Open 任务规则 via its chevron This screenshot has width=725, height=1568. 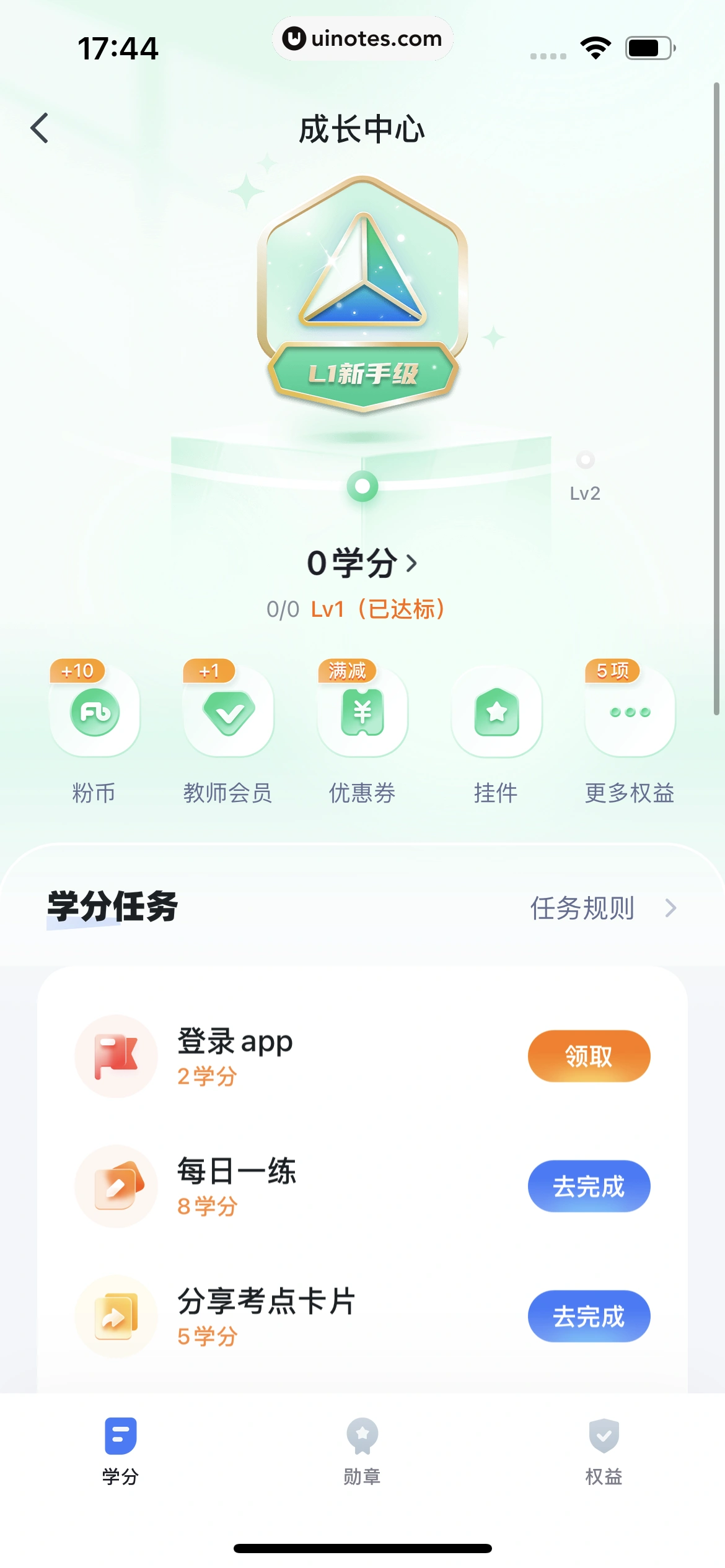click(672, 908)
